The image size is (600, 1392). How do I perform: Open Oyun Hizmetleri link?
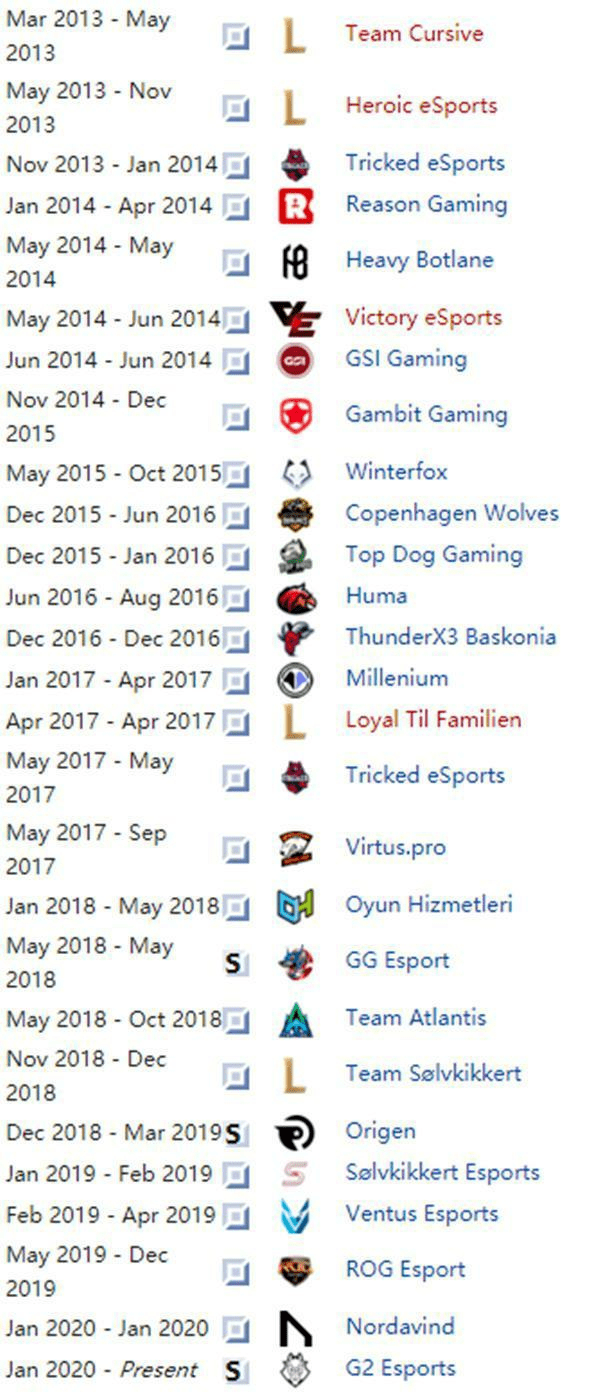coord(429,905)
